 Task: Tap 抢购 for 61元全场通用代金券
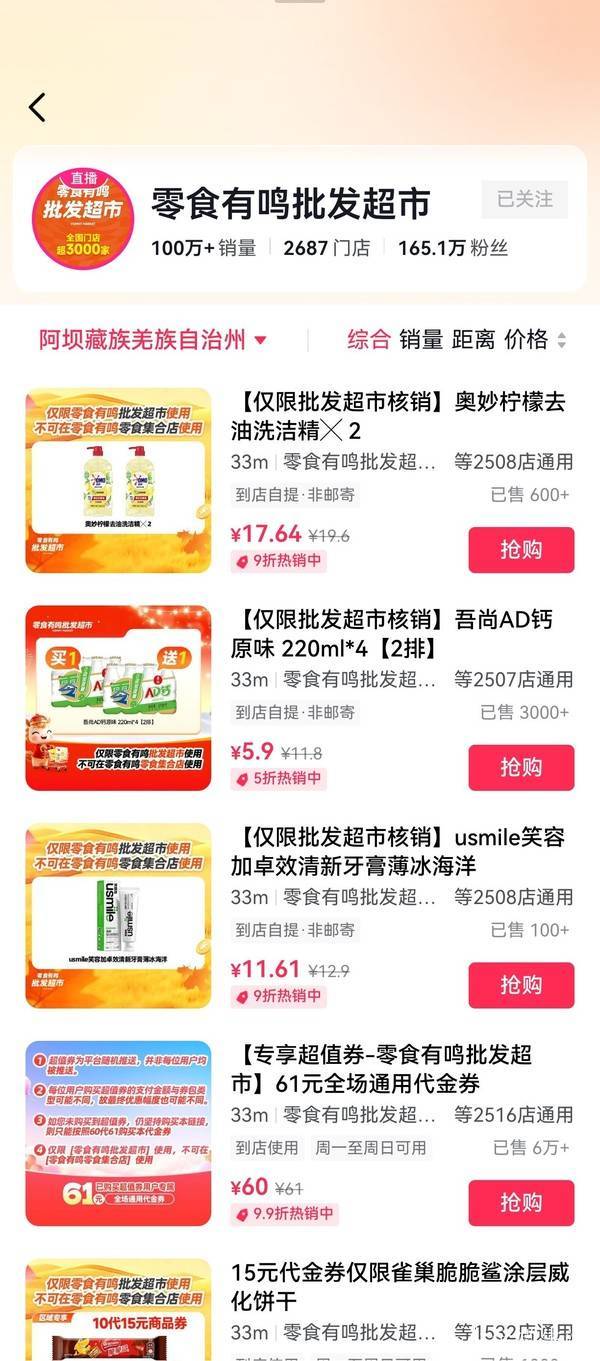(x=521, y=1202)
